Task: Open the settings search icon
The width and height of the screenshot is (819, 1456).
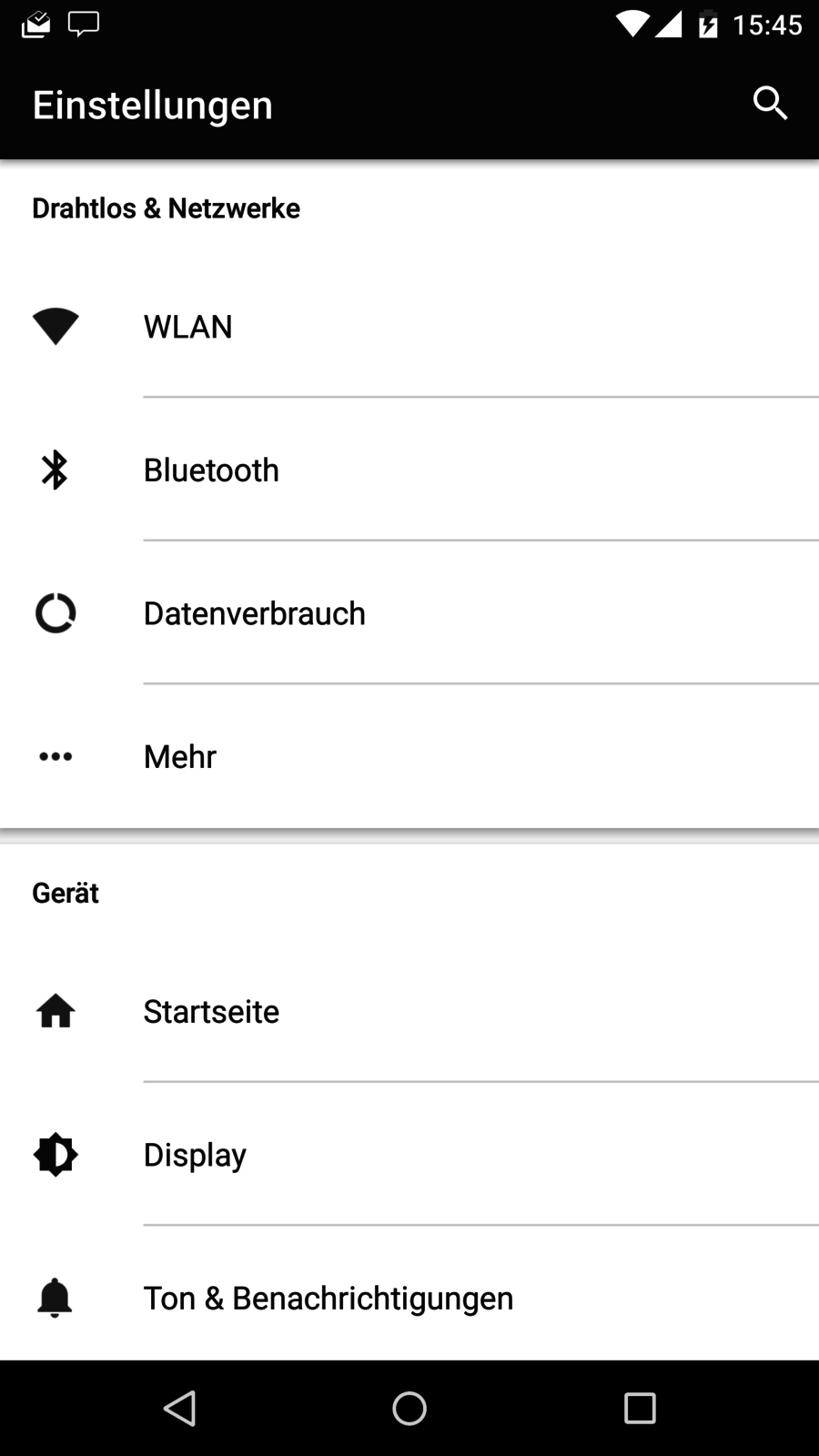Action: coord(770,104)
